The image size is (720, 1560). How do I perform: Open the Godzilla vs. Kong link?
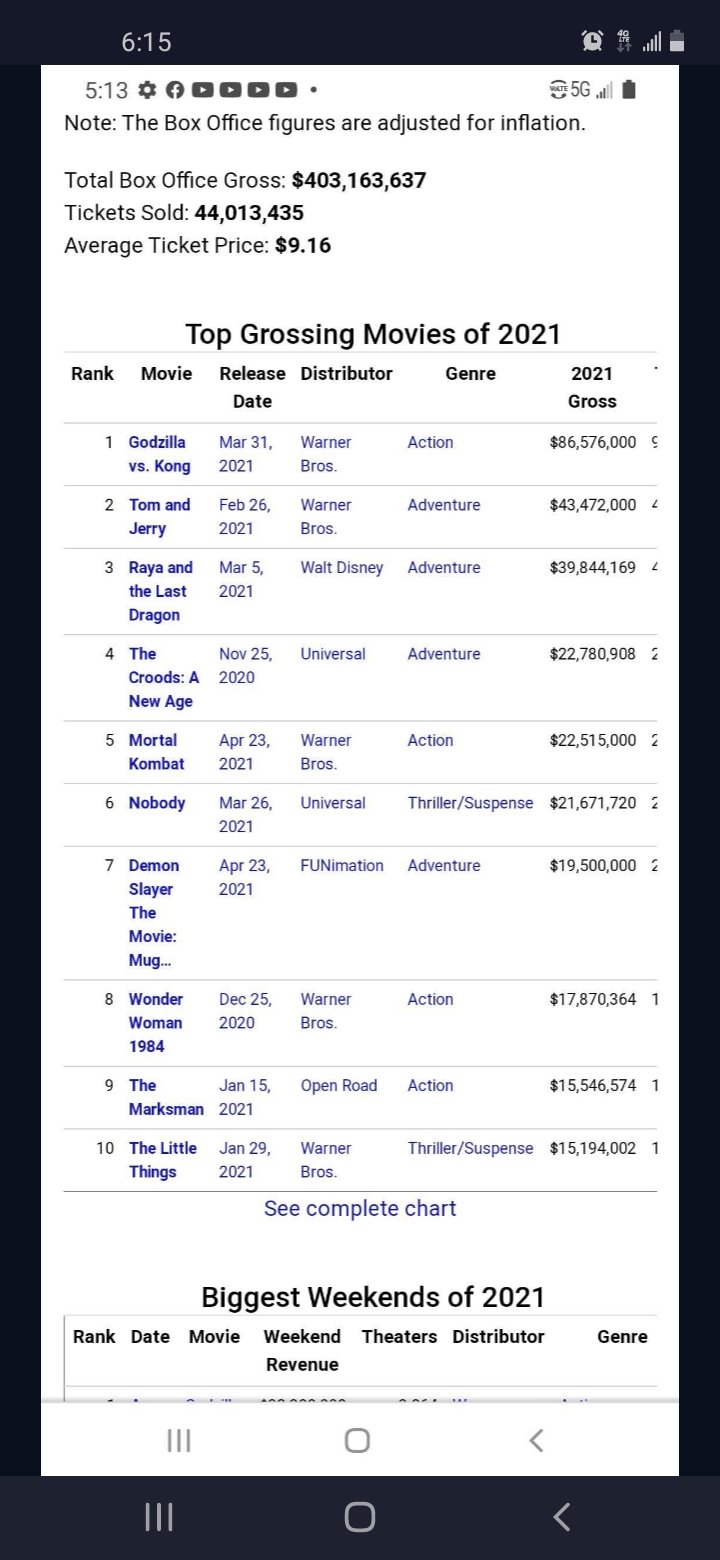coord(158,453)
